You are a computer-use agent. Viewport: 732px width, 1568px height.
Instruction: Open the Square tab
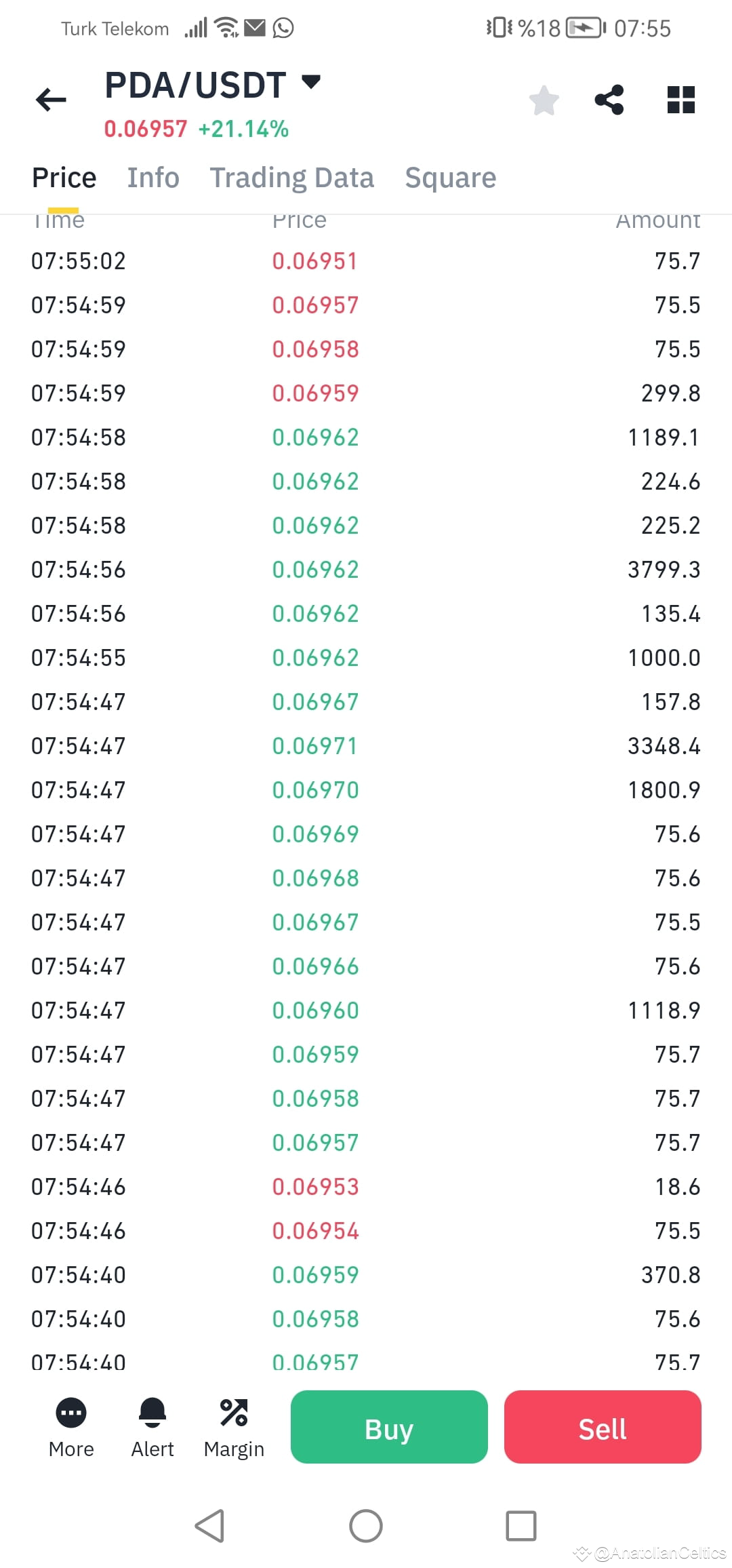pyautogui.click(x=449, y=178)
